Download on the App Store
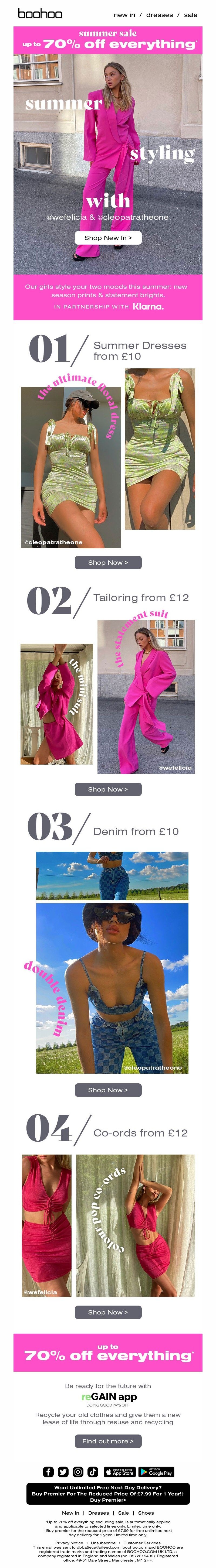The image size is (216, 1568). (x=120, y=1472)
